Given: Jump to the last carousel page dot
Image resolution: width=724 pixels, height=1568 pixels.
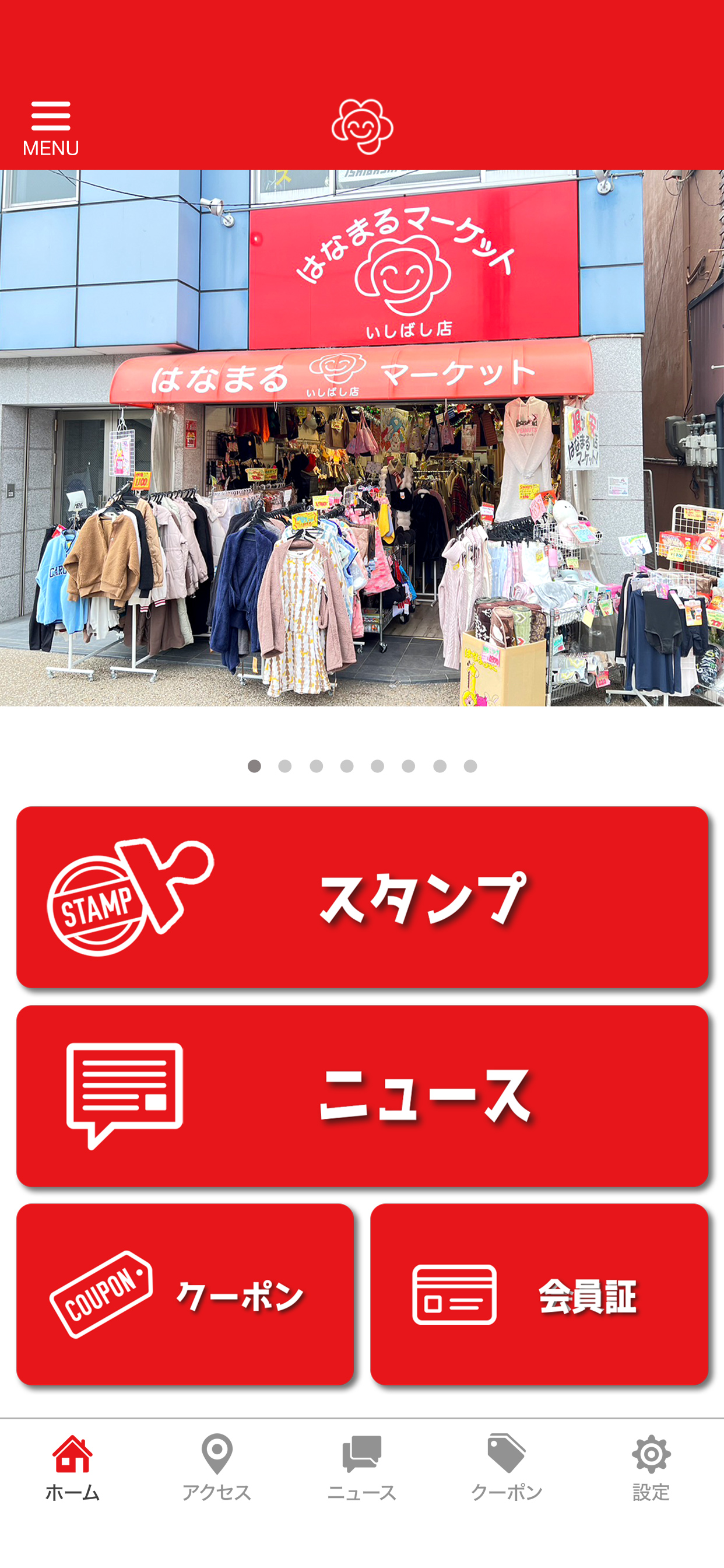Looking at the screenshot, I should pyautogui.click(x=470, y=766).
